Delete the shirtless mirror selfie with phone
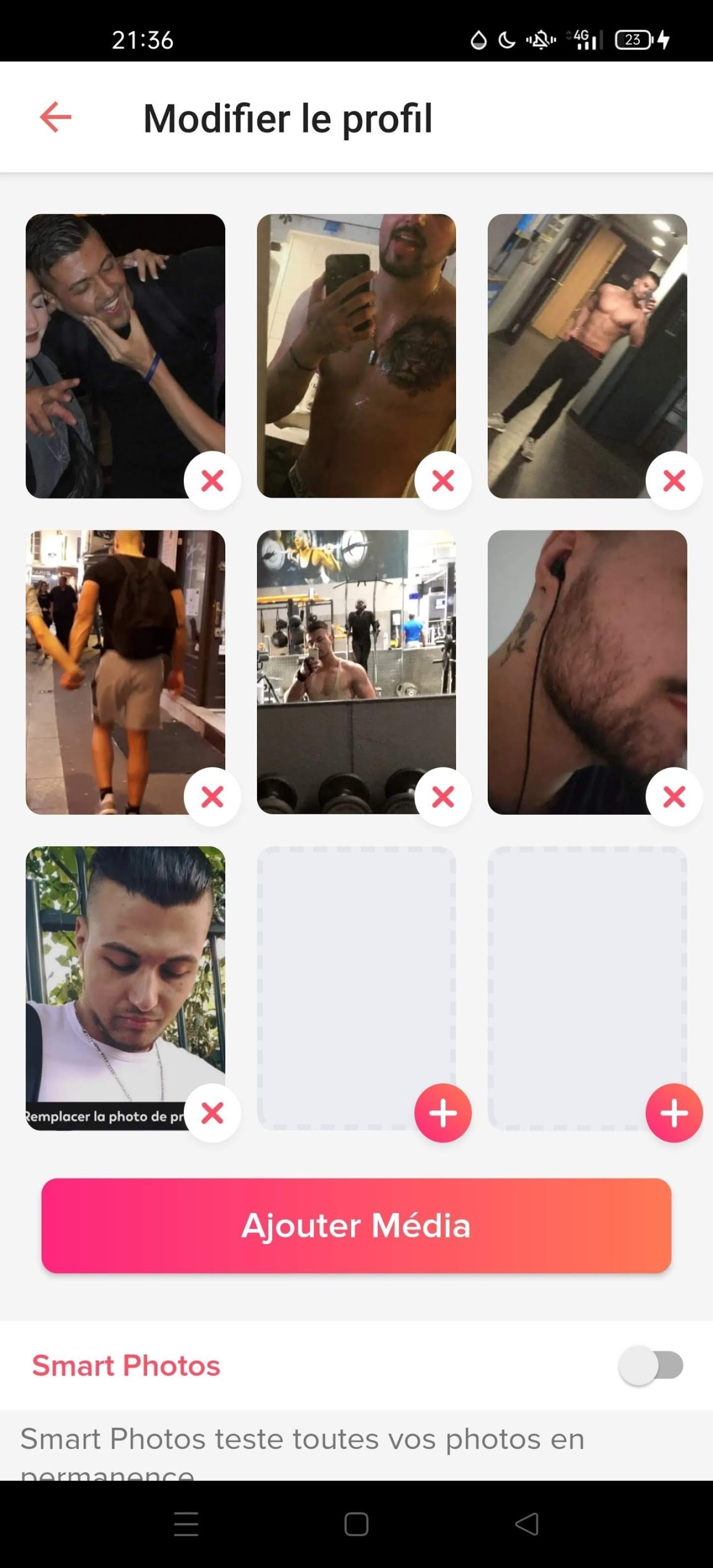The height and width of the screenshot is (1568, 713). pos(443,480)
